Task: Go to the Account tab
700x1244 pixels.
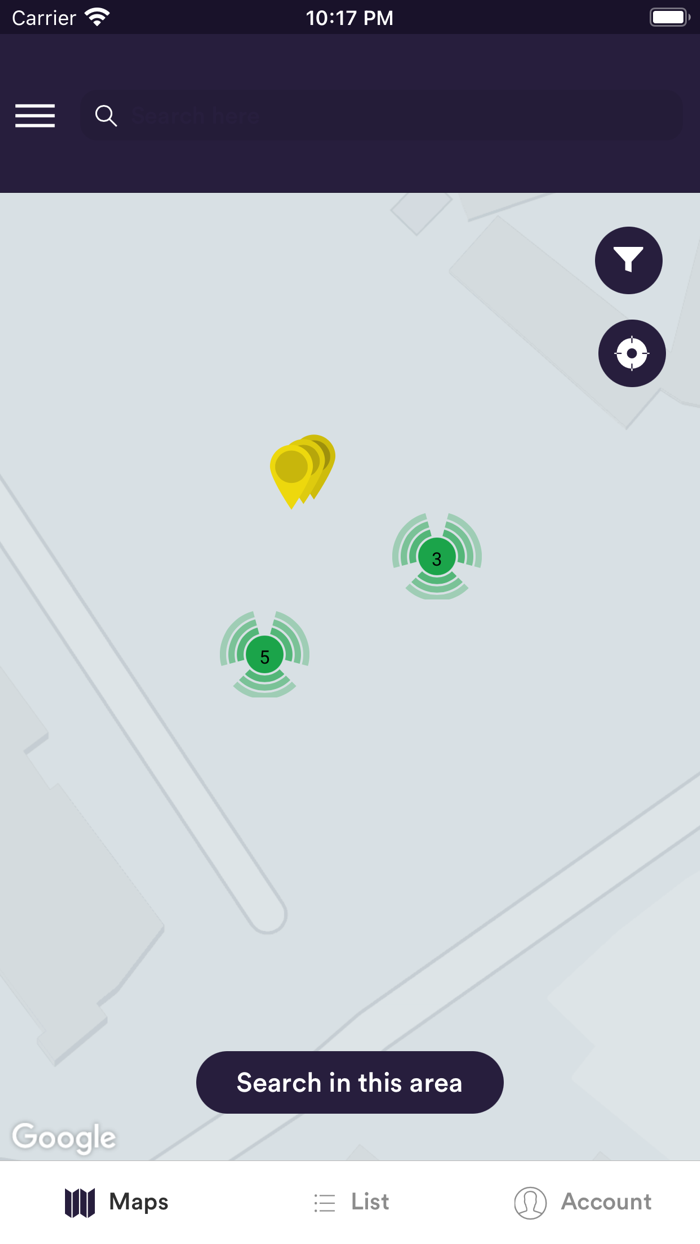Action: [x=583, y=1202]
